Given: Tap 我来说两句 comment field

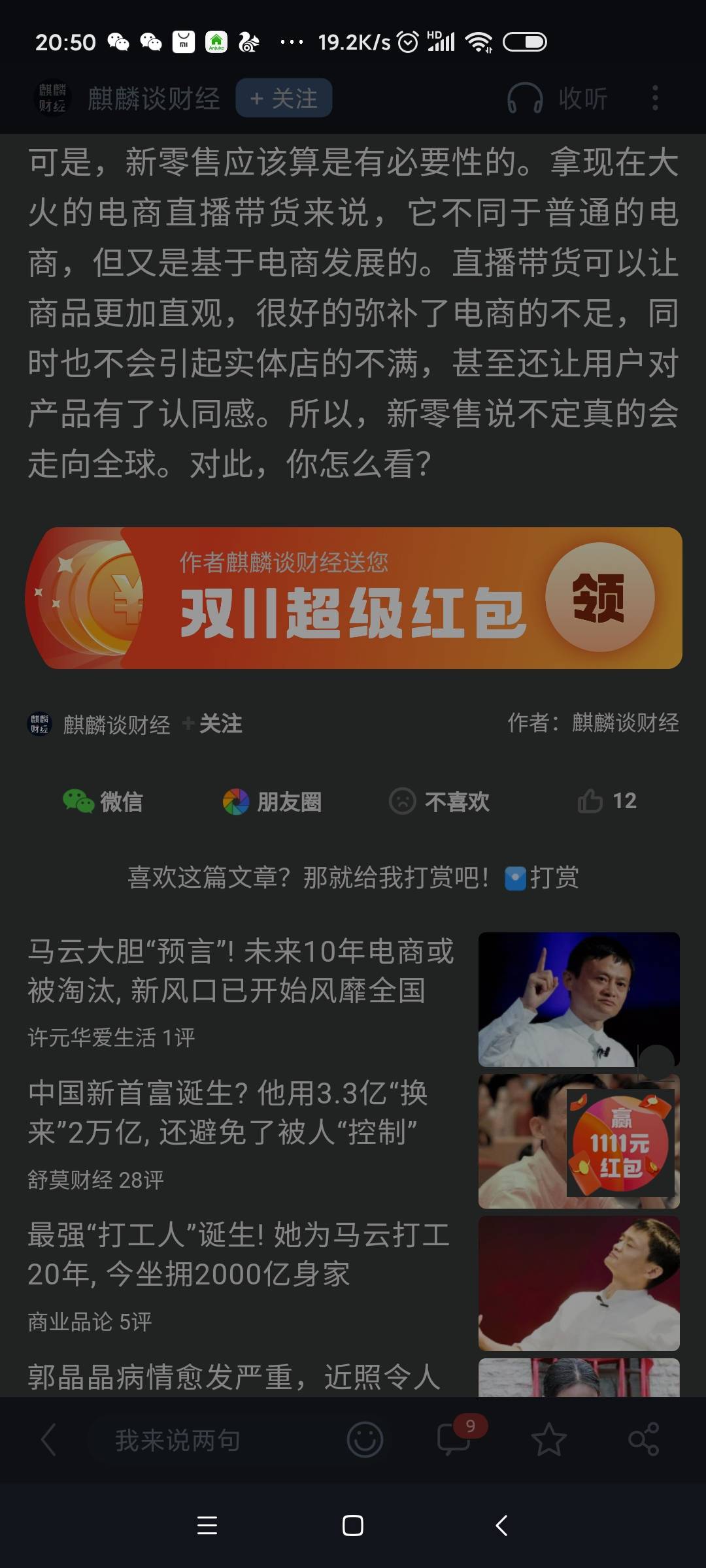Looking at the screenshot, I should pos(178,1440).
